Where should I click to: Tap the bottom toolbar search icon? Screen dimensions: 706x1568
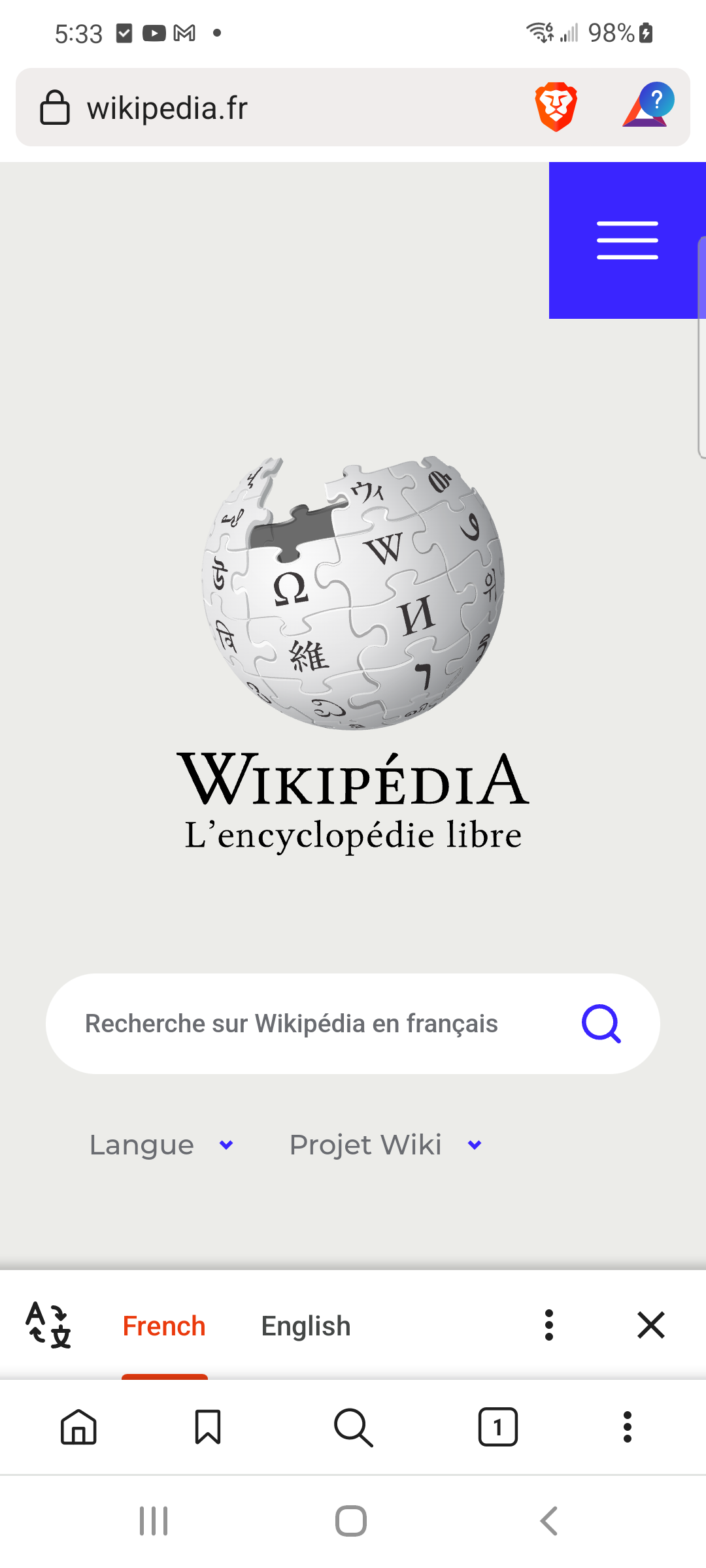[x=353, y=1427]
